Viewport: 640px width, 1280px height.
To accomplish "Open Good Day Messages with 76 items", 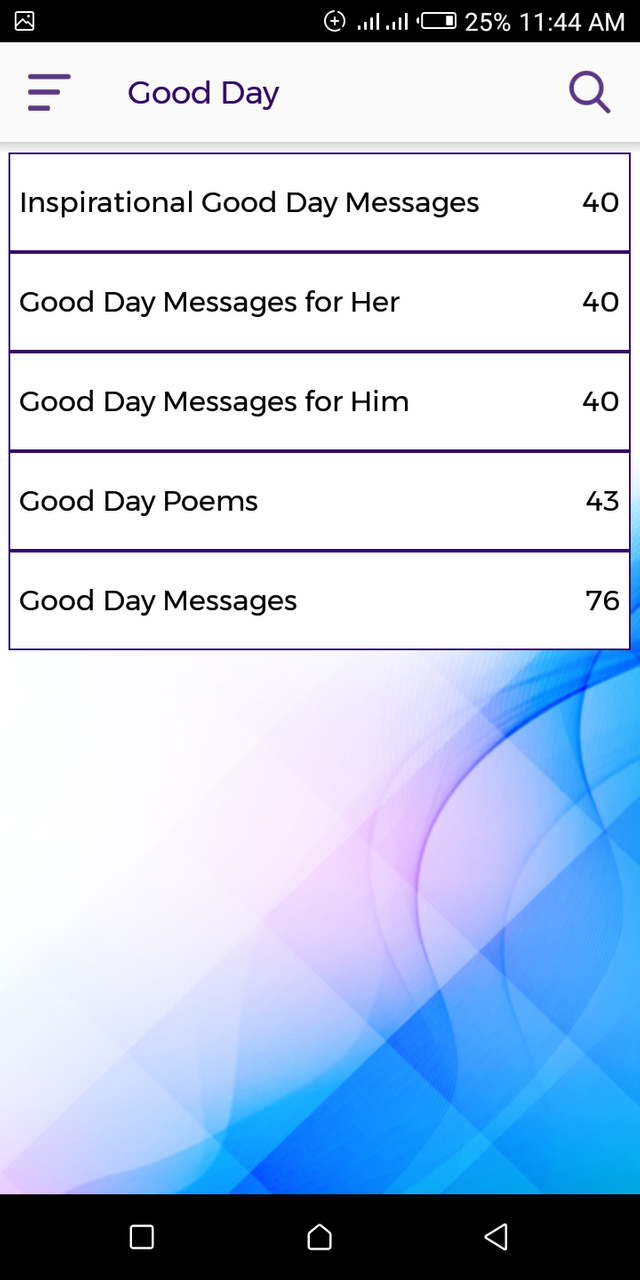I will click(320, 600).
